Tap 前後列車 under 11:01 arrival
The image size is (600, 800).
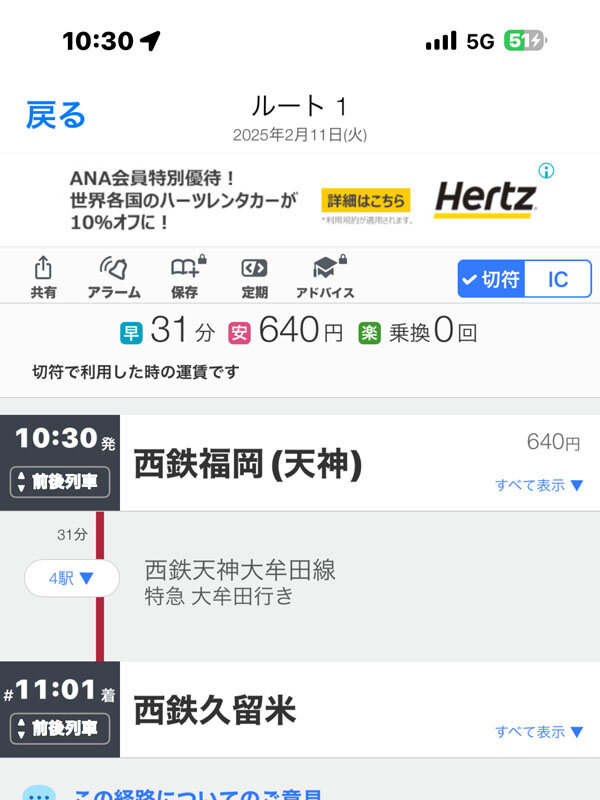(60, 729)
